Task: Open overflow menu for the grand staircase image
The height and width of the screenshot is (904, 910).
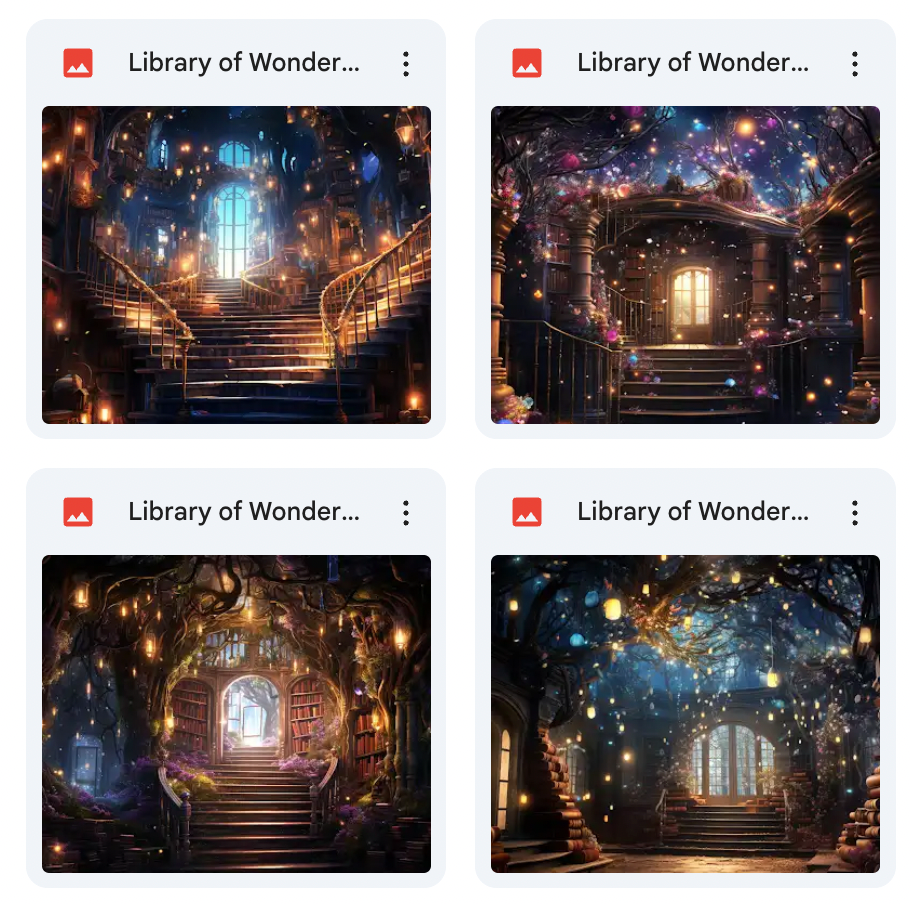Action: point(405,64)
